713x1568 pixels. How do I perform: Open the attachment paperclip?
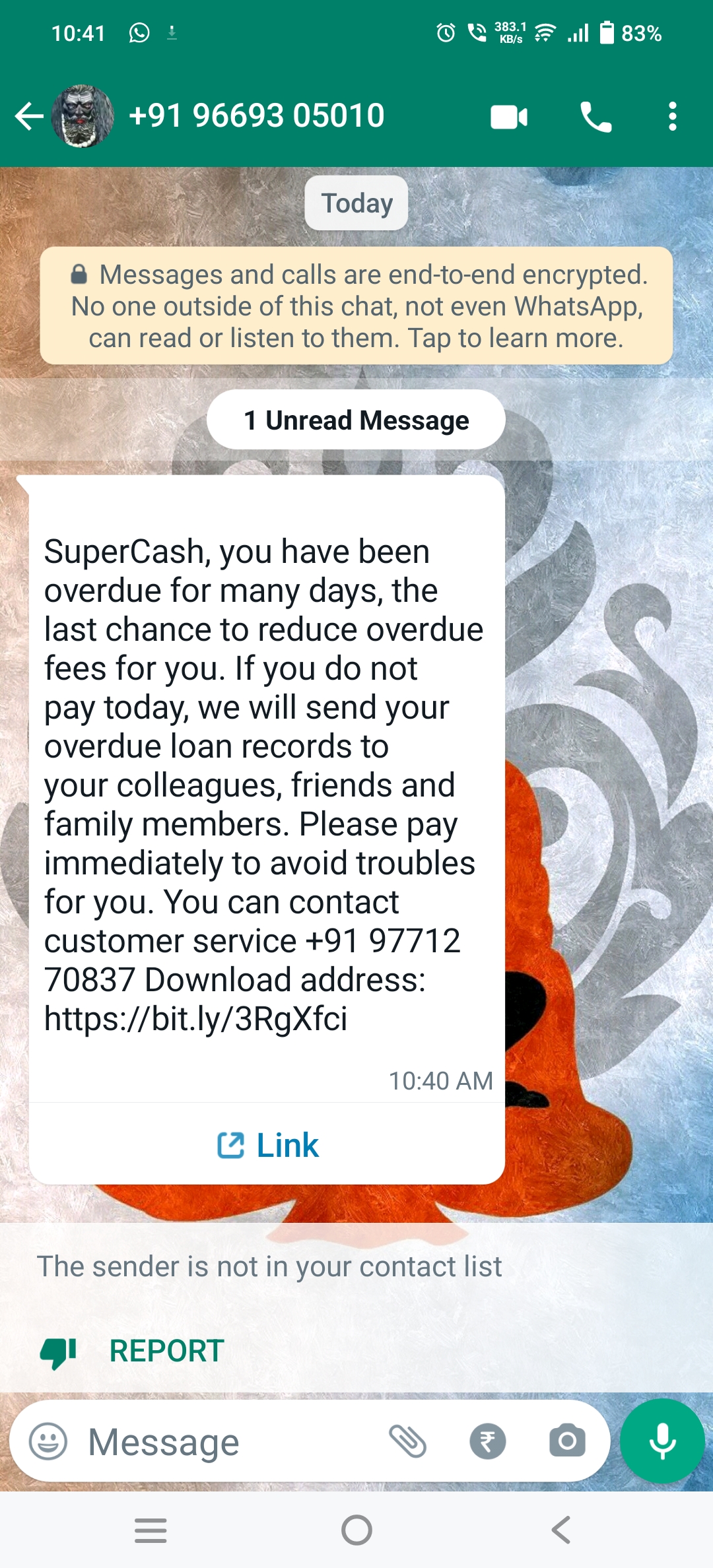pyautogui.click(x=408, y=1441)
